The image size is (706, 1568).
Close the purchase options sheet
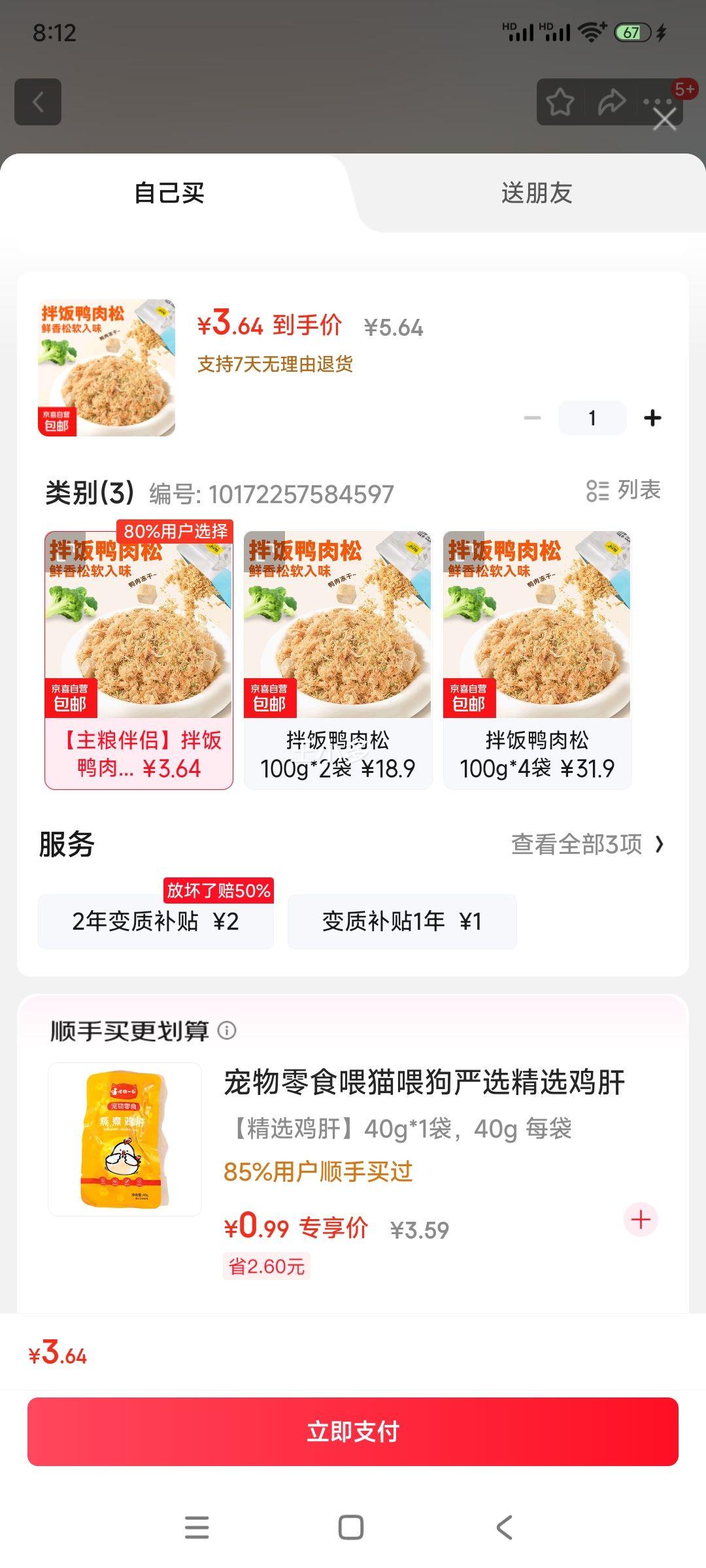pos(665,120)
